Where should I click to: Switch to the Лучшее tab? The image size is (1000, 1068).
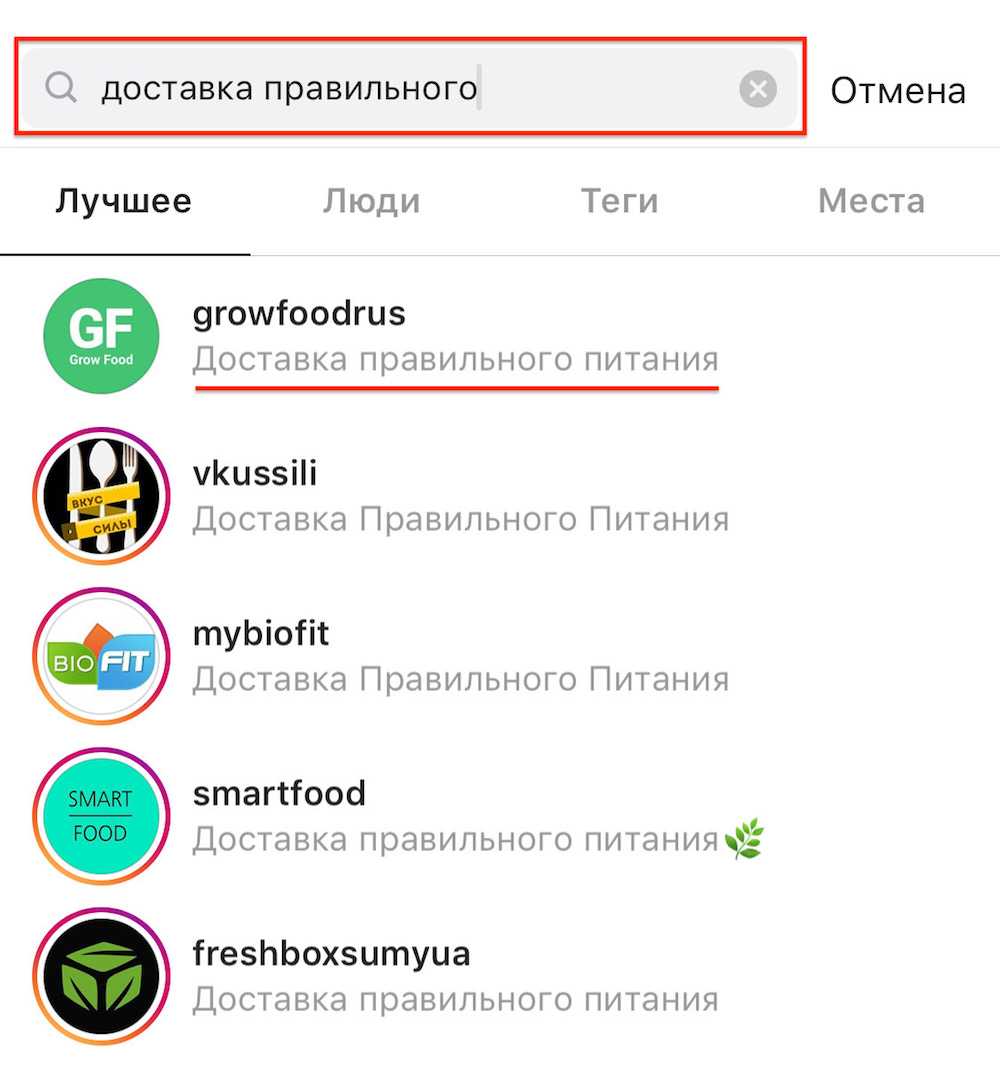(x=123, y=202)
